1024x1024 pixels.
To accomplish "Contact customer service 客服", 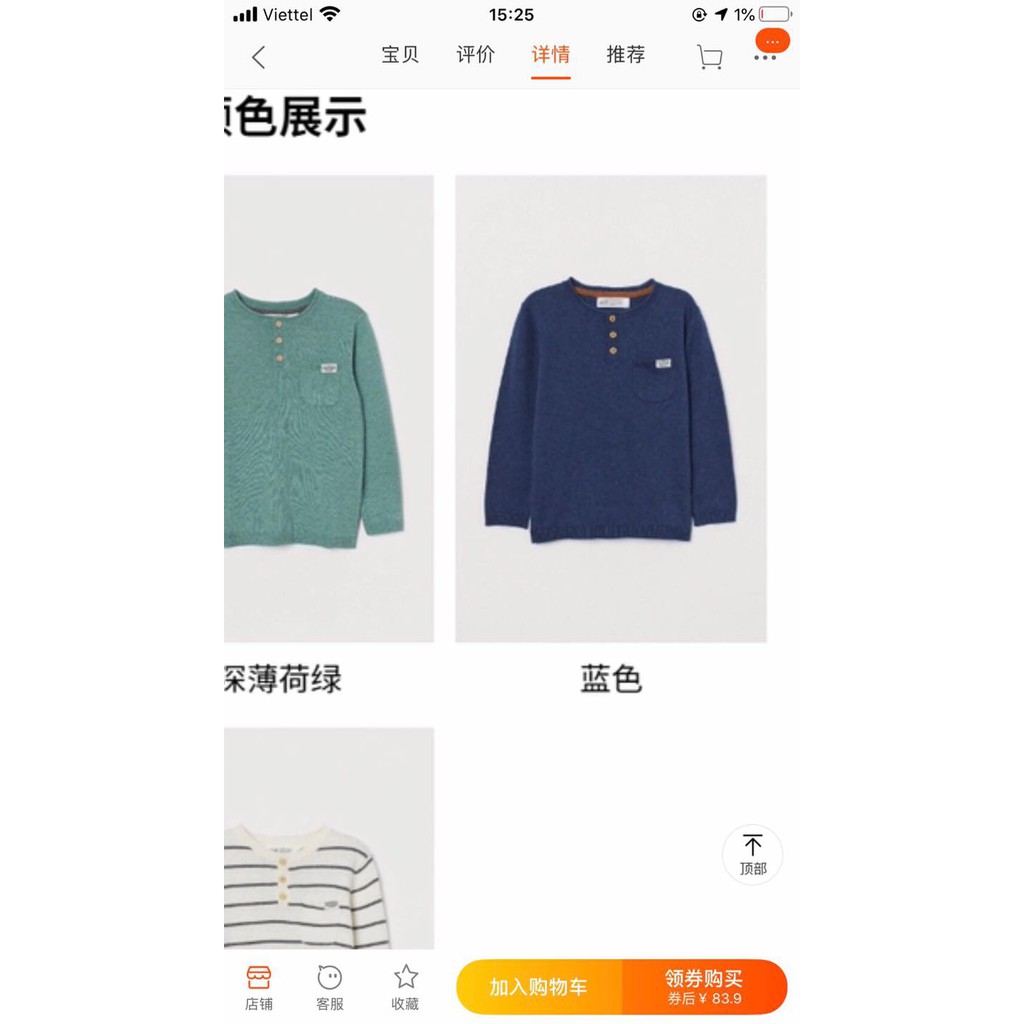I will pyautogui.click(x=330, y=987).
